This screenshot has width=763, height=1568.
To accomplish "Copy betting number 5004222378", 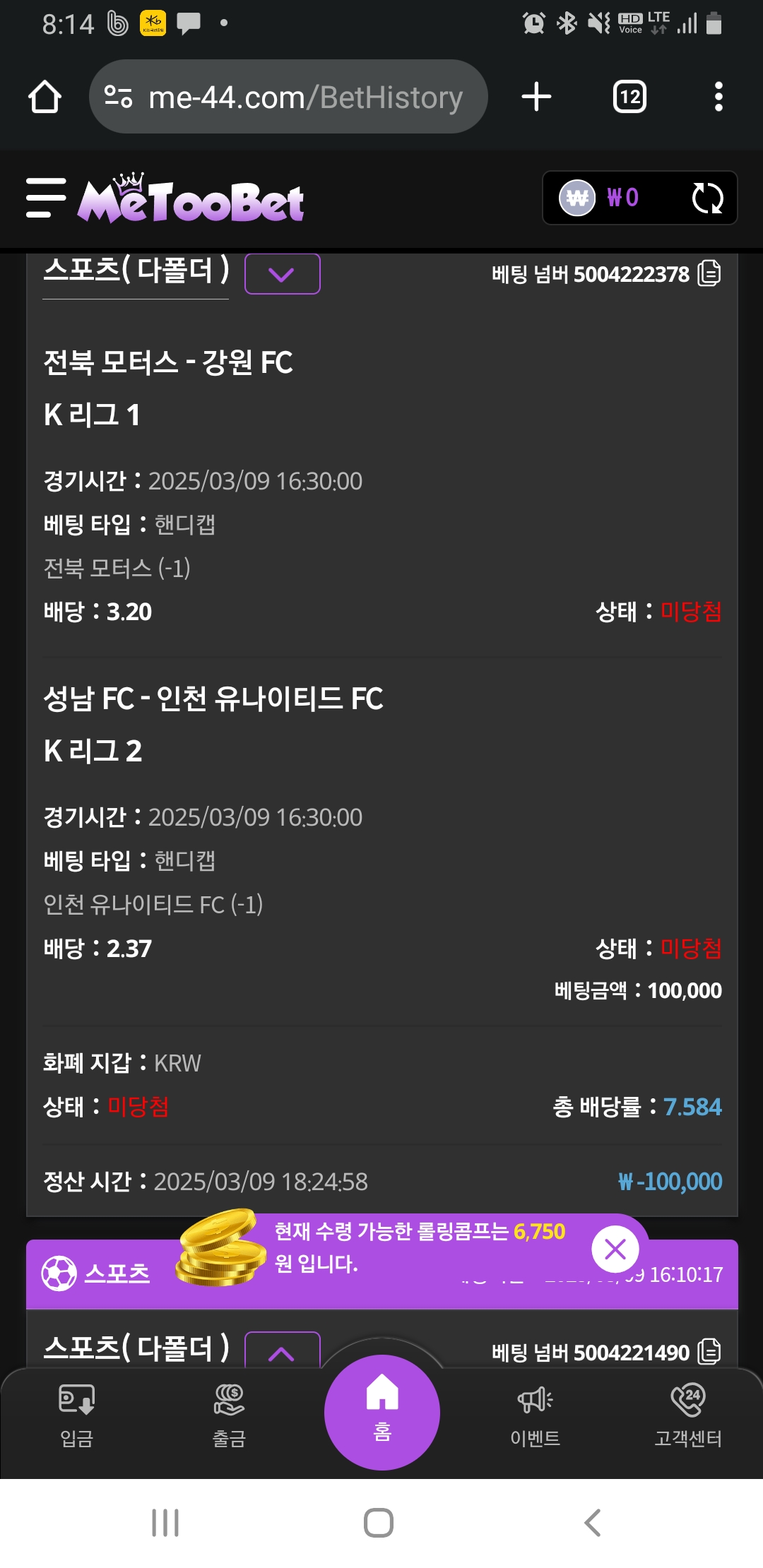I will (709, 273).
